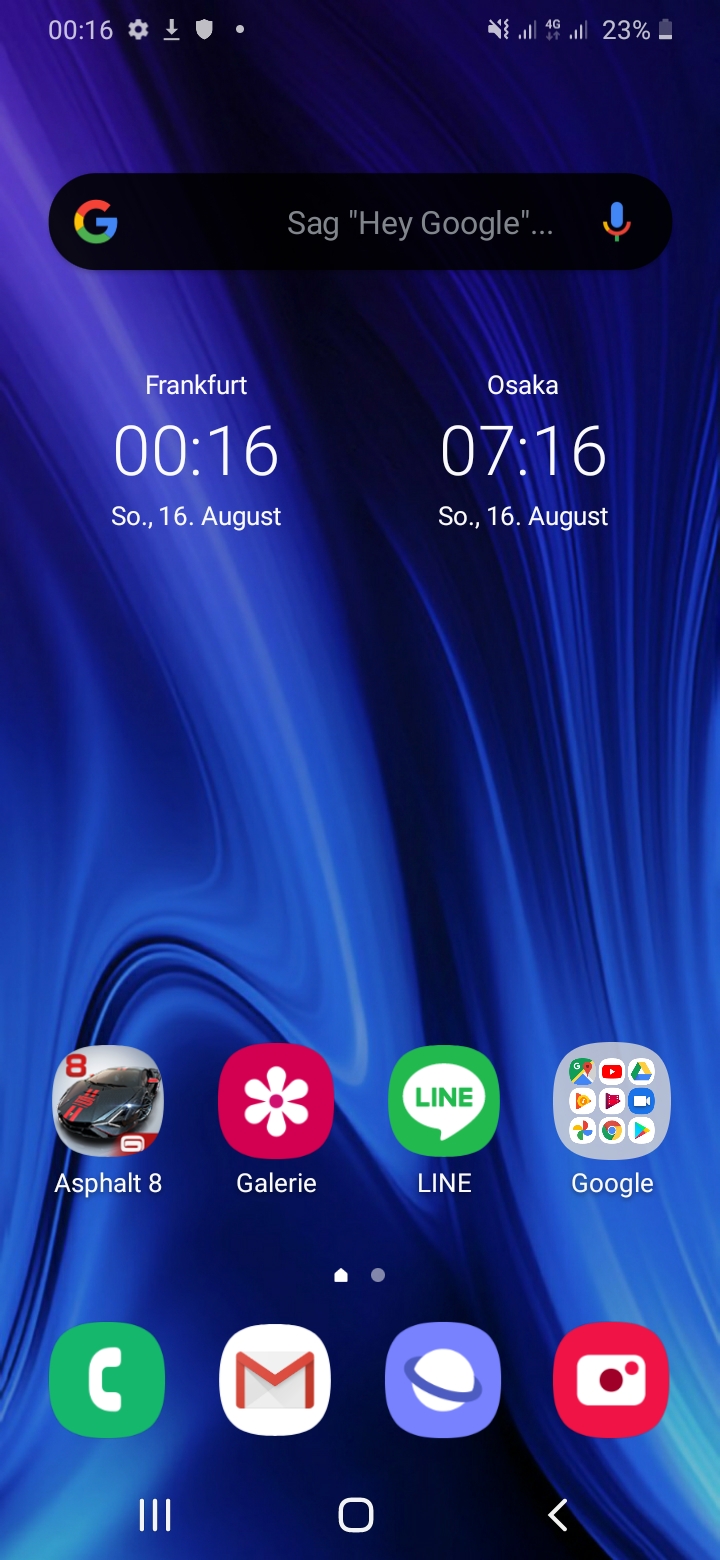This screenshot has height=1560, width=720.
Task: Start voice search with the microphone icon
Action: tap(617, 222)
